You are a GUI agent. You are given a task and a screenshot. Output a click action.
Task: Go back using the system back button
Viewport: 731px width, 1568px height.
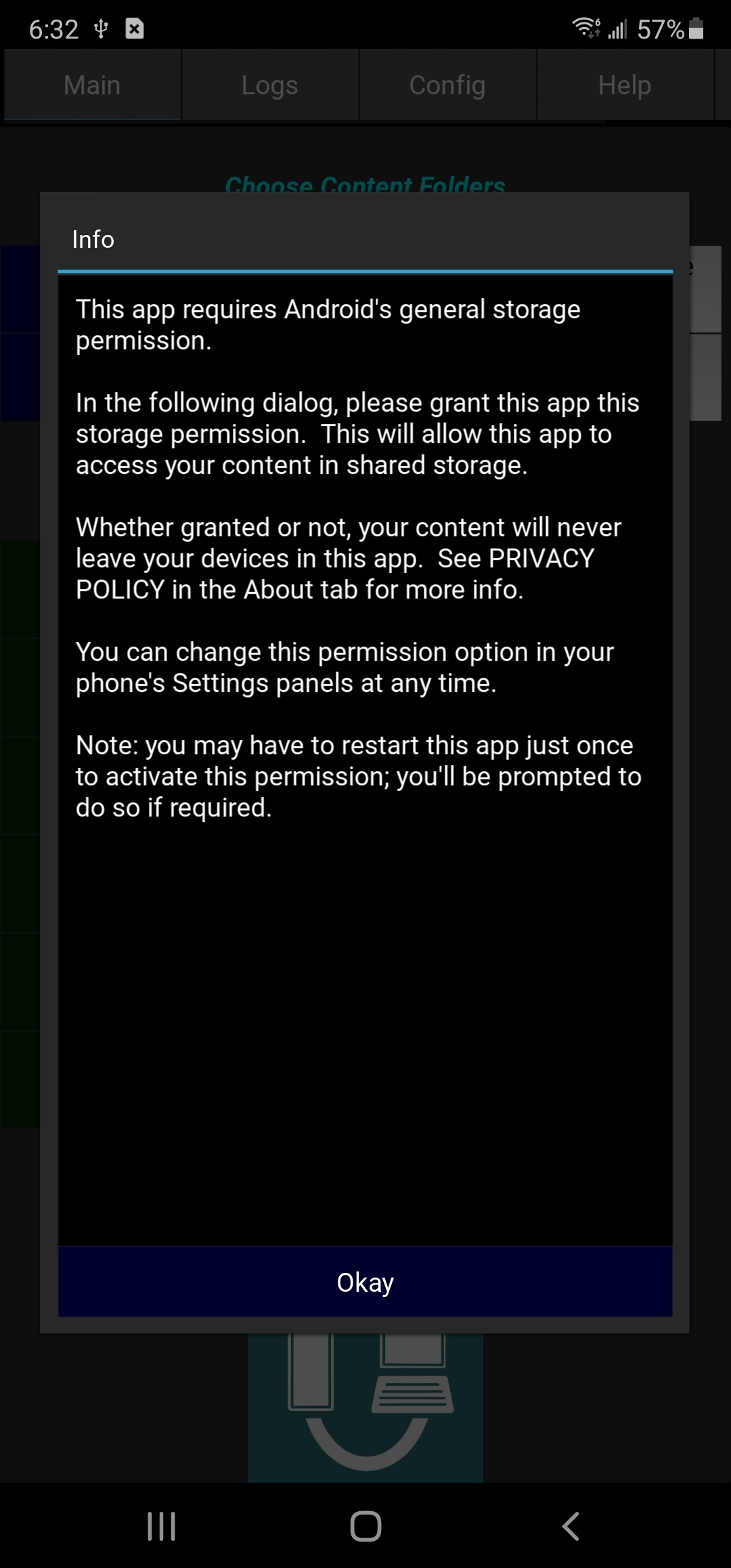tap(571, 1526)
